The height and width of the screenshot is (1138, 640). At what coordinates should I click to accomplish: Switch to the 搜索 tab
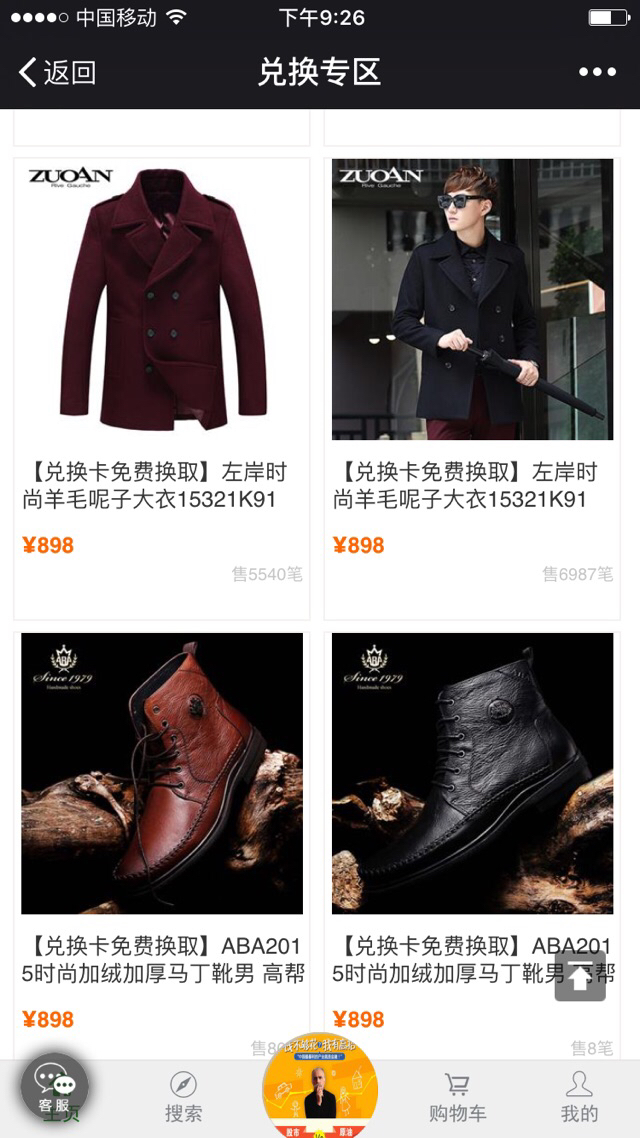[x=184, y=1098]
